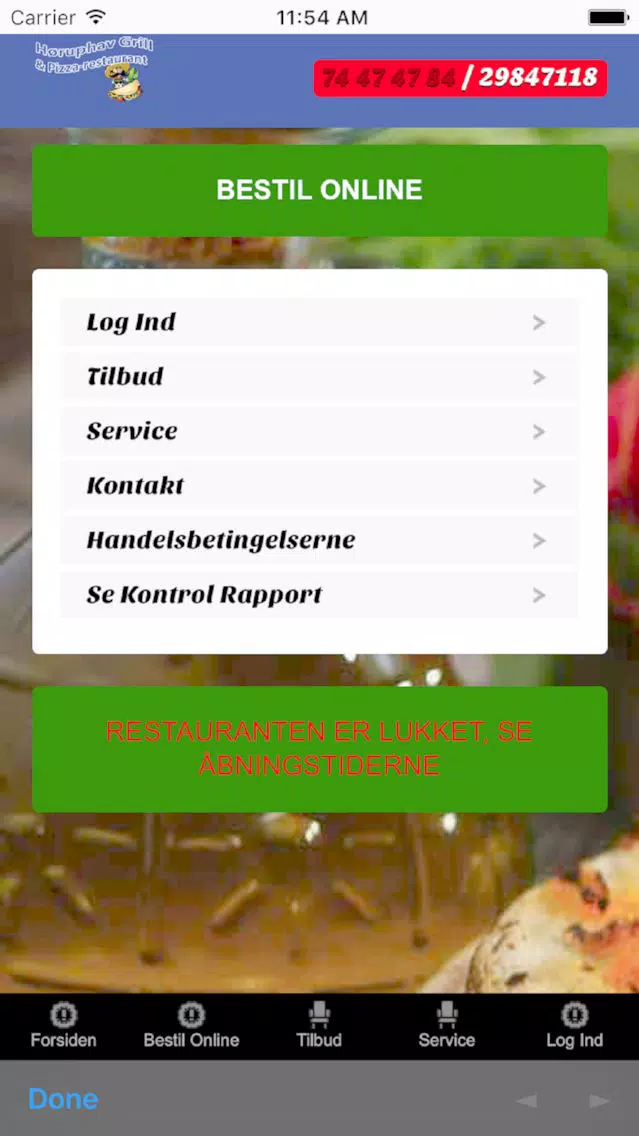The width and height of the screenshot is (639, 1136).
Task: Switch to the Bestil Online tab
Action: tap(191, 1026)
